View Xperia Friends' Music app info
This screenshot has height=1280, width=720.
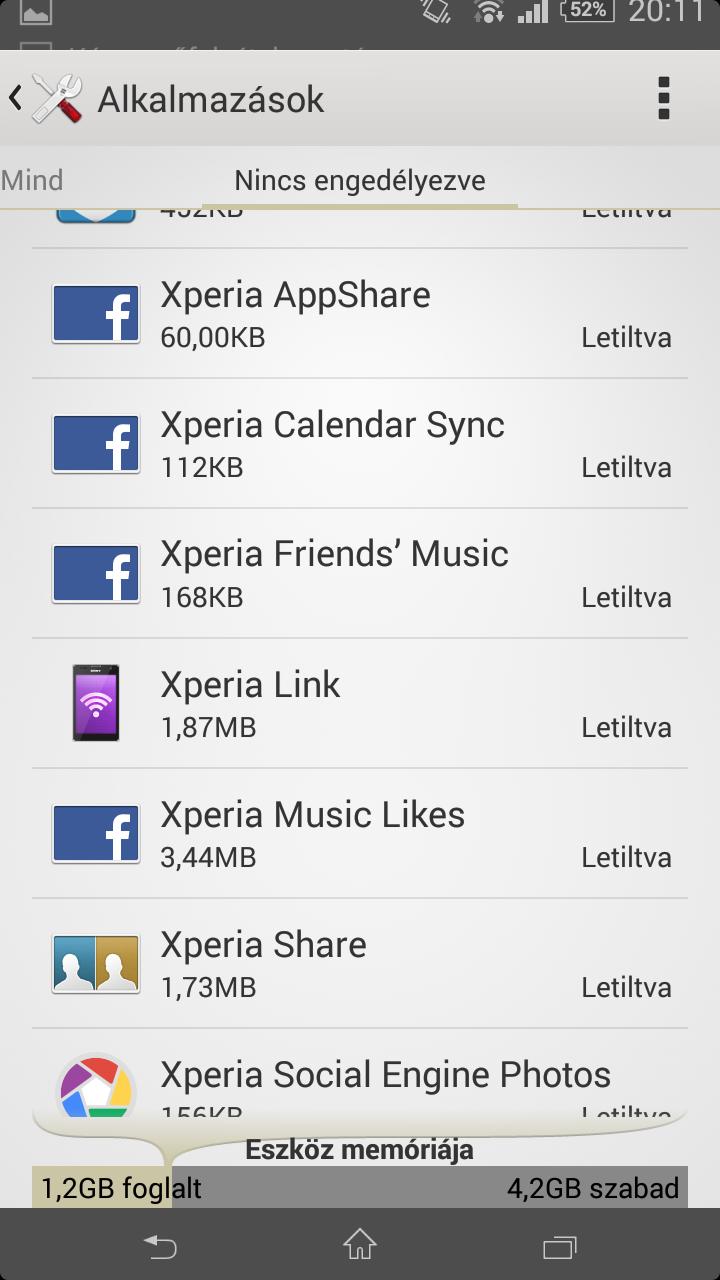pyautogui.click(x=360, y=573)
